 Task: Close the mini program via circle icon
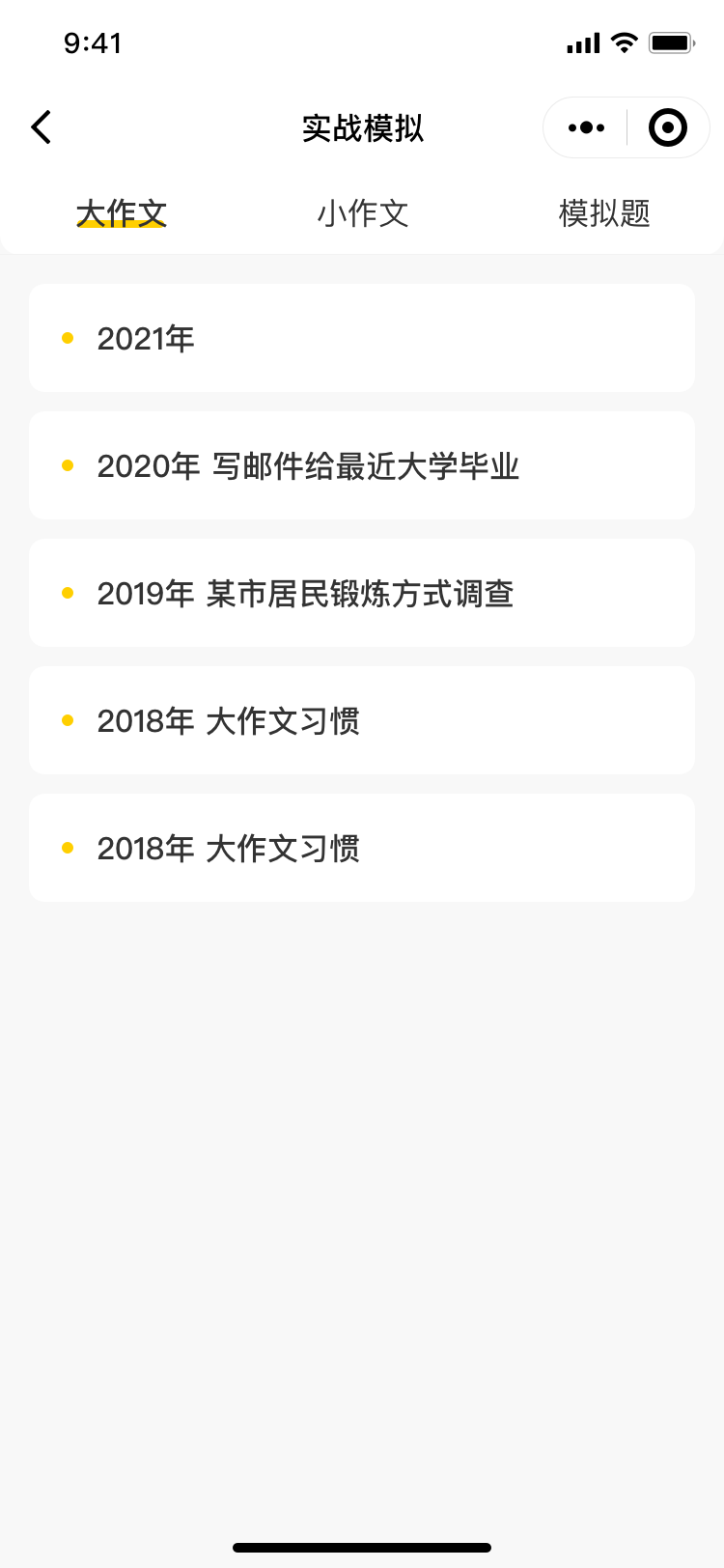(x=668, y=127)
